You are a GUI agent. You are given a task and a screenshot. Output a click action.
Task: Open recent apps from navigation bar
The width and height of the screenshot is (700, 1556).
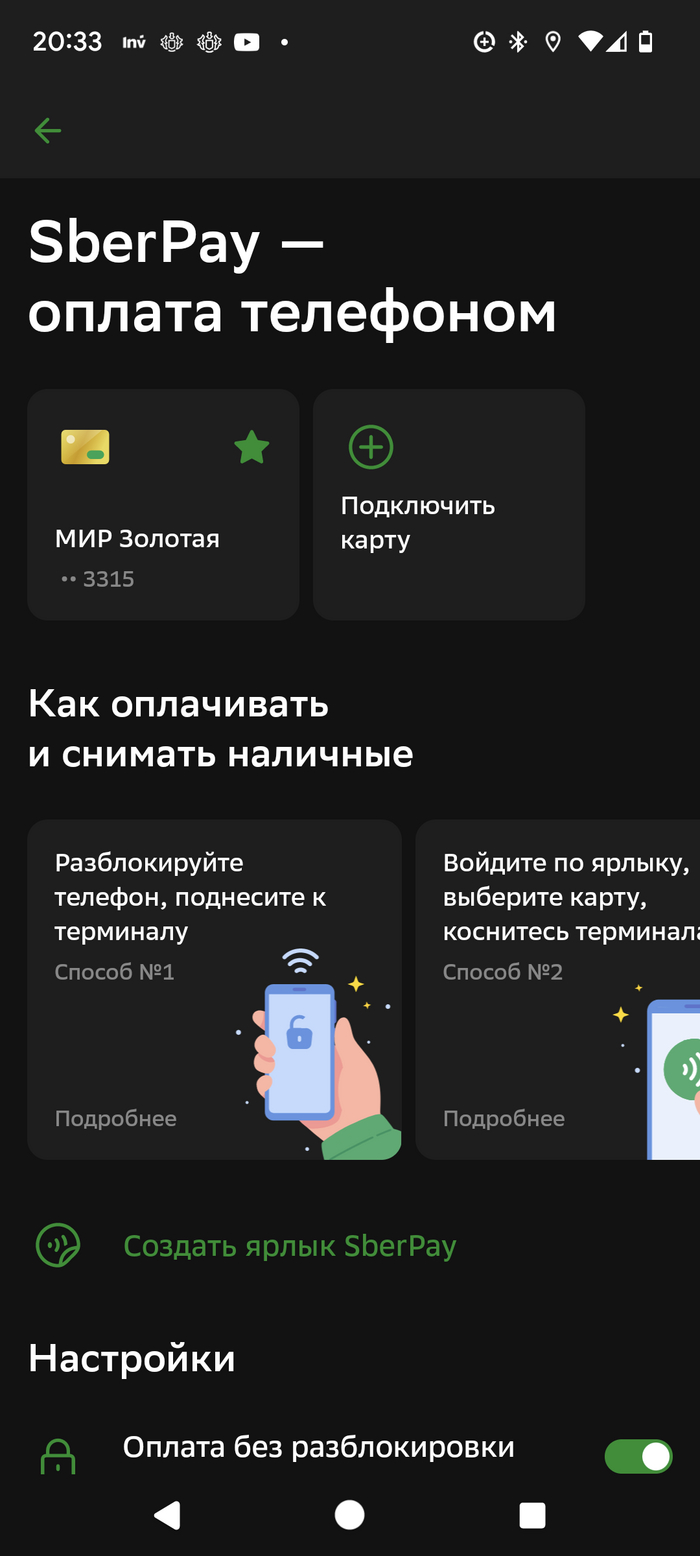pyautogui.click(x=532, y=1515)
